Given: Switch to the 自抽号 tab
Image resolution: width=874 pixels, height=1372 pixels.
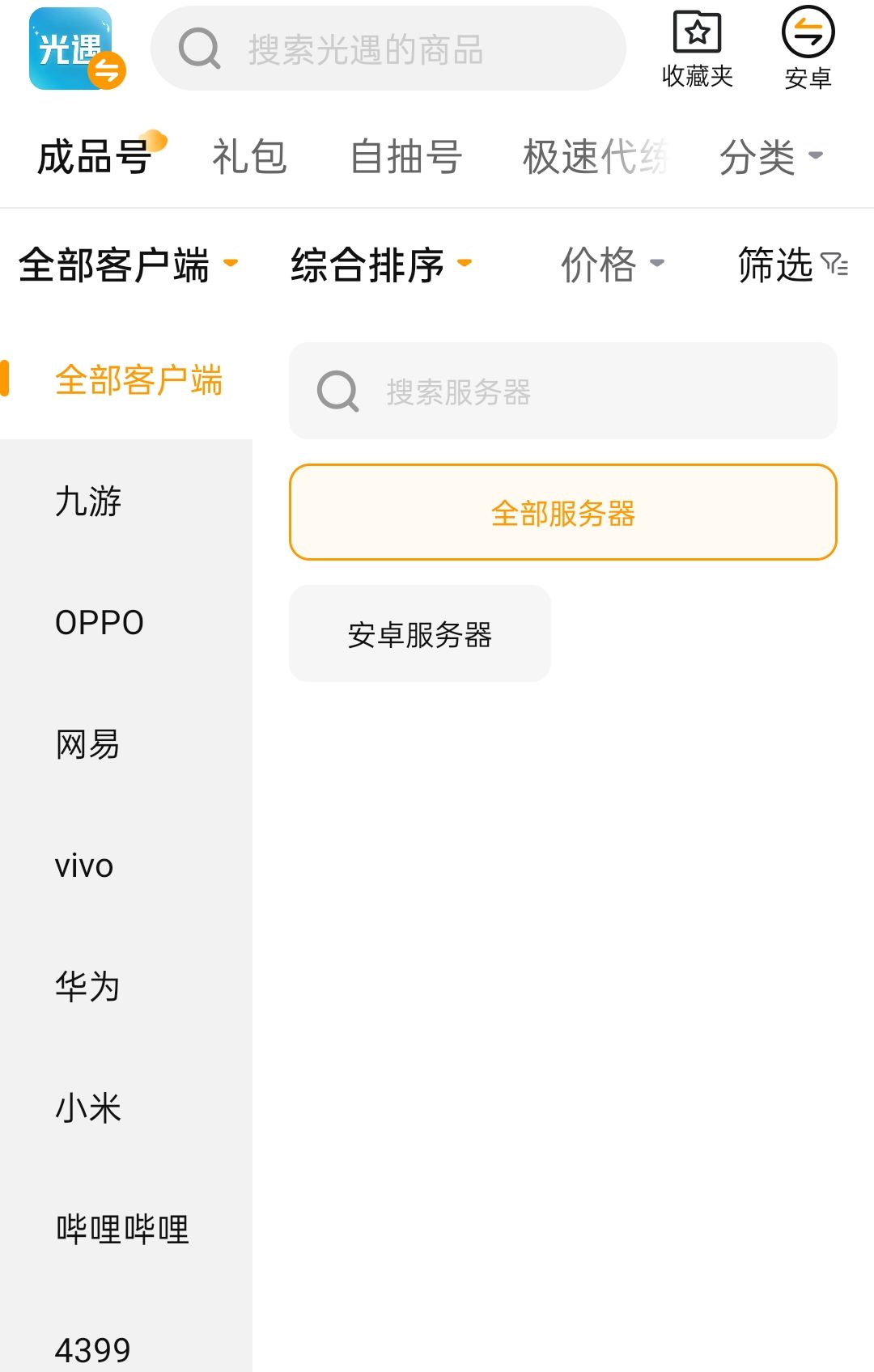Looking at the screenshot, I should coord(406,156).
